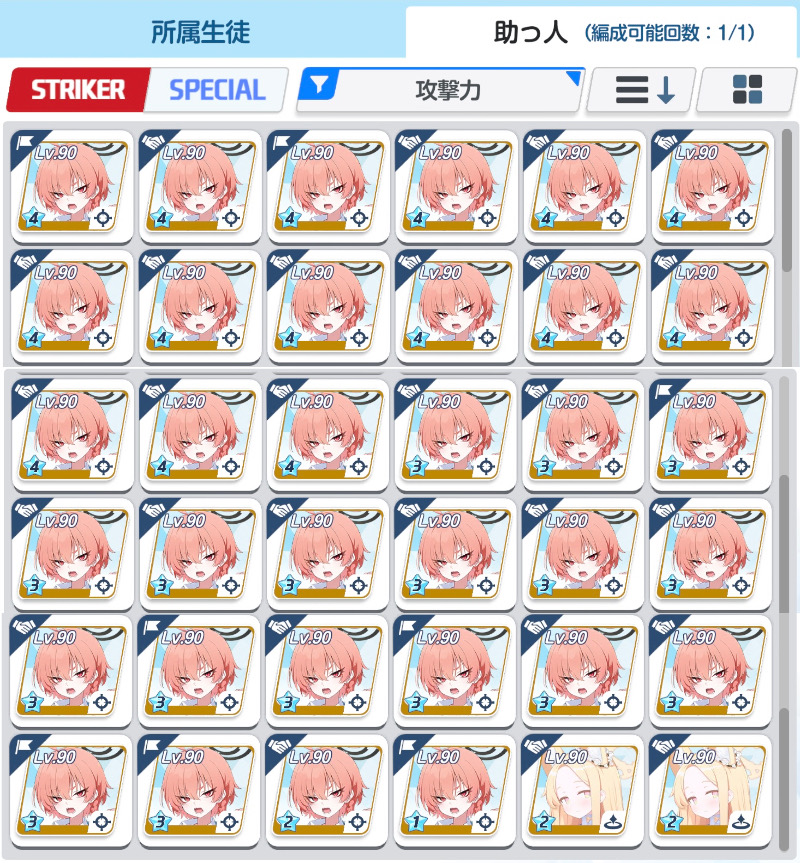Change the grid view layout
Image resolution: width=800 pixels, height=863 pixels.
point(747,91)
